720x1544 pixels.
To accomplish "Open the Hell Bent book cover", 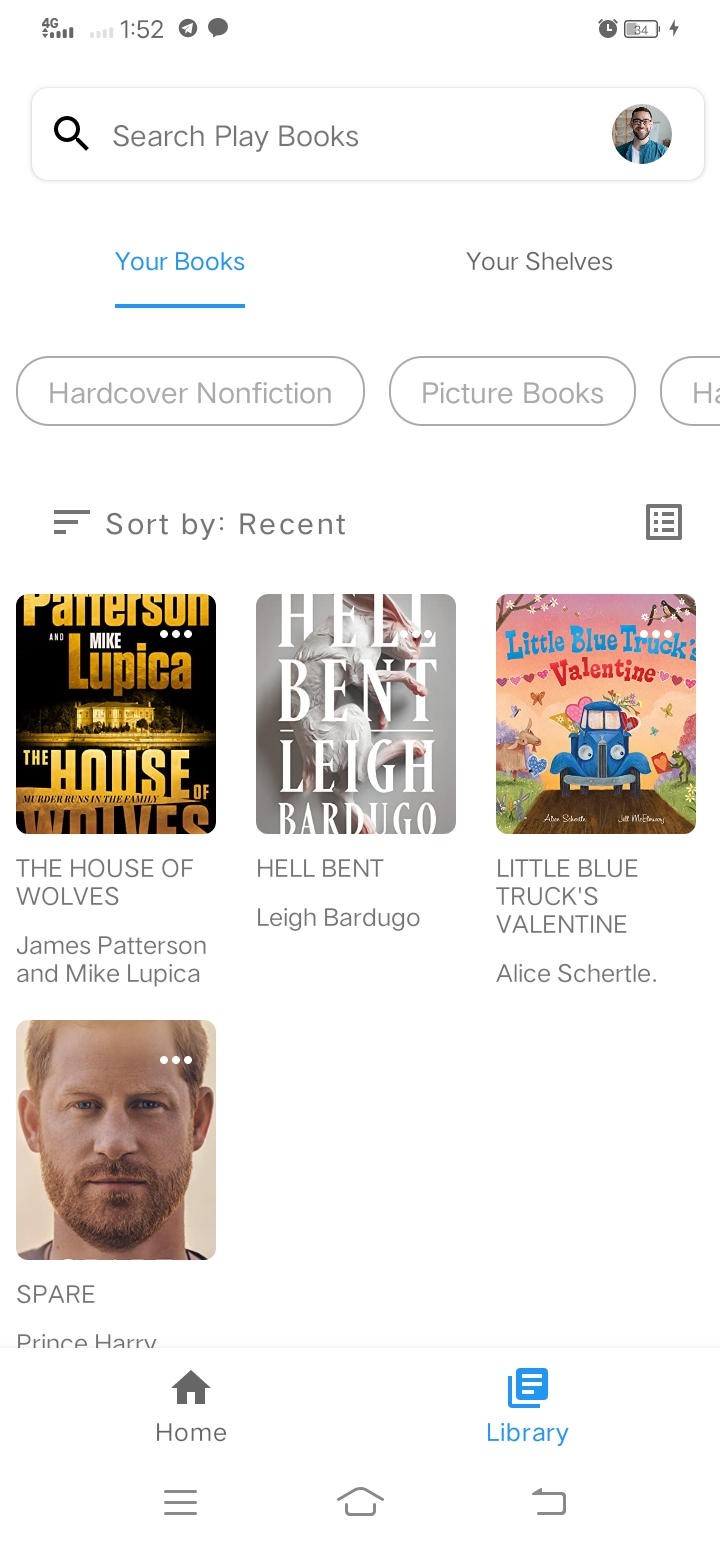I will [356, 714].
